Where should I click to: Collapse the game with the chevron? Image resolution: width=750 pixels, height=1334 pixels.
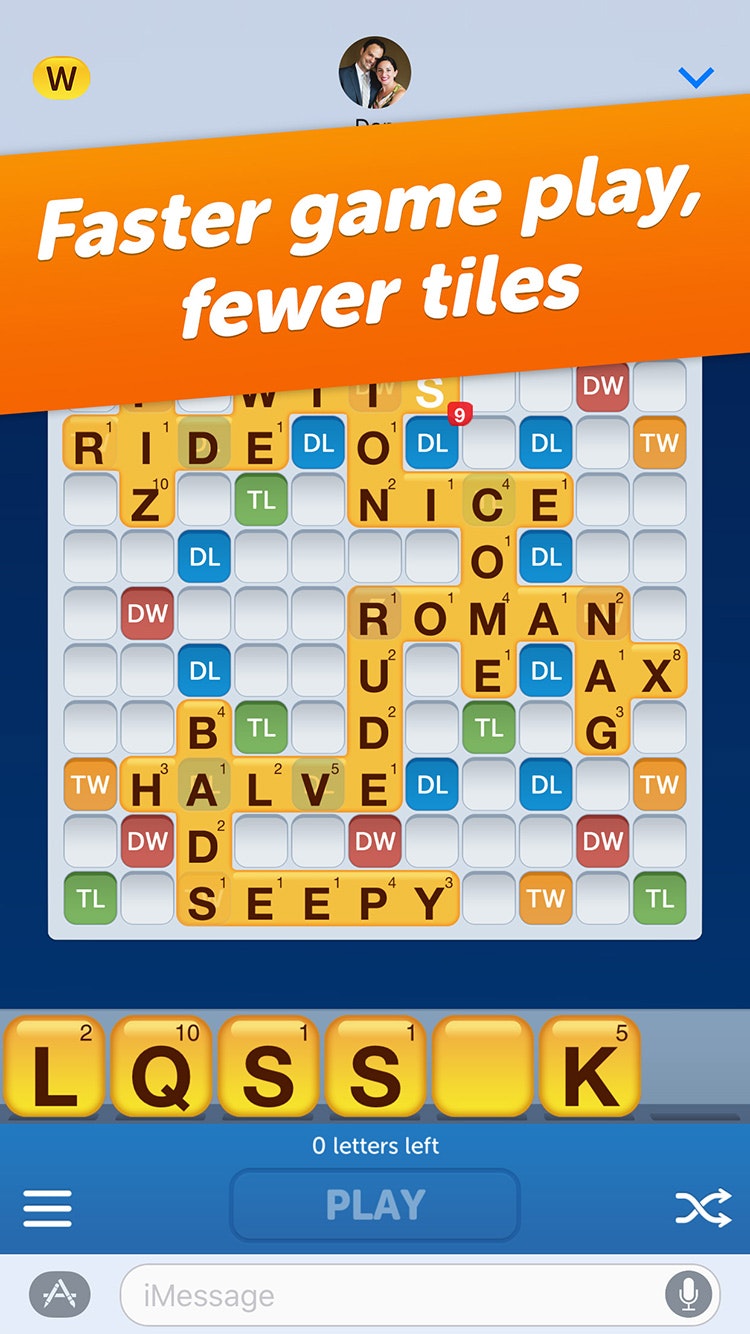pyautogui.click(x=696, y=77)
